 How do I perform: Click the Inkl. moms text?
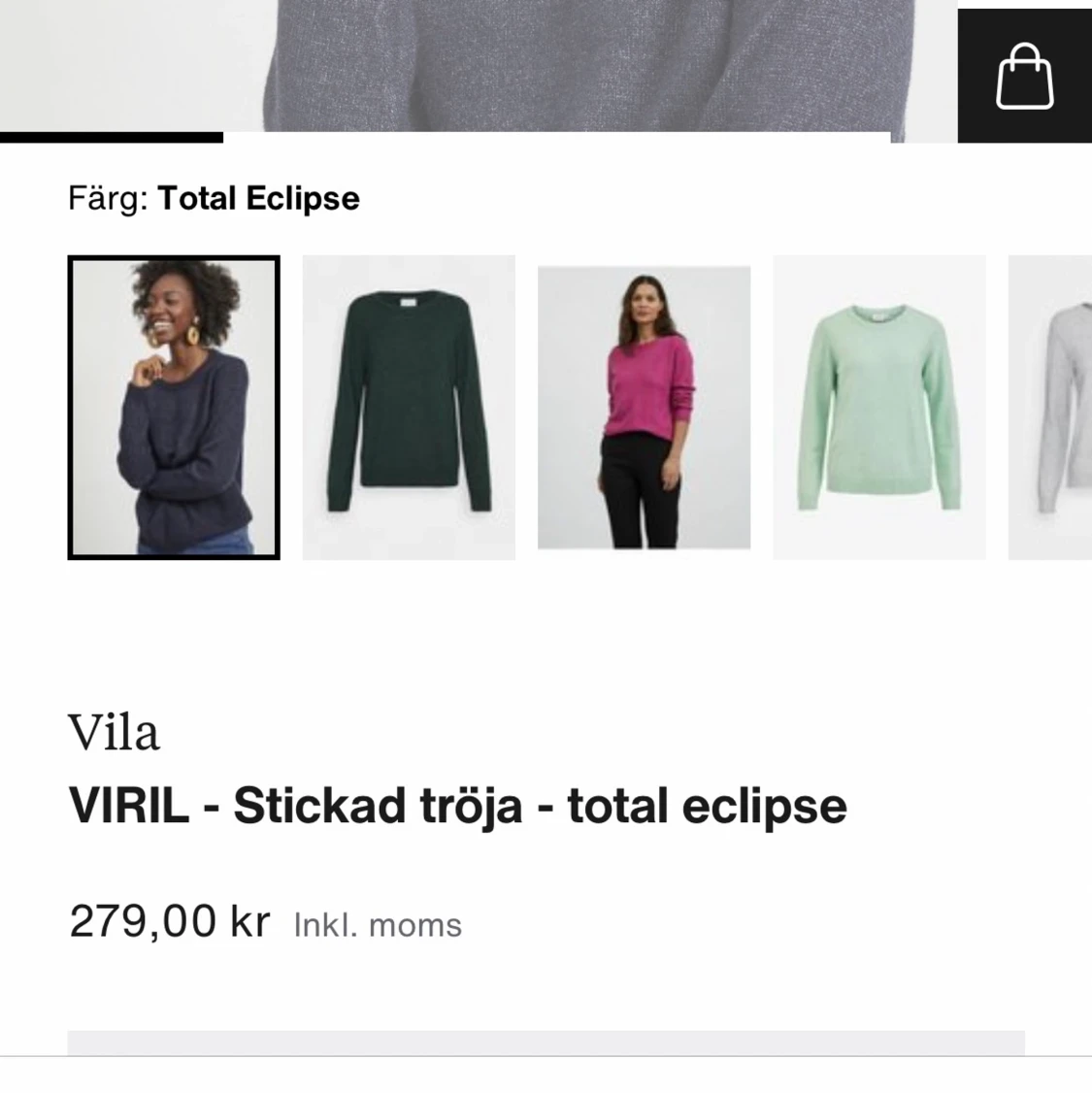point(377,924)
